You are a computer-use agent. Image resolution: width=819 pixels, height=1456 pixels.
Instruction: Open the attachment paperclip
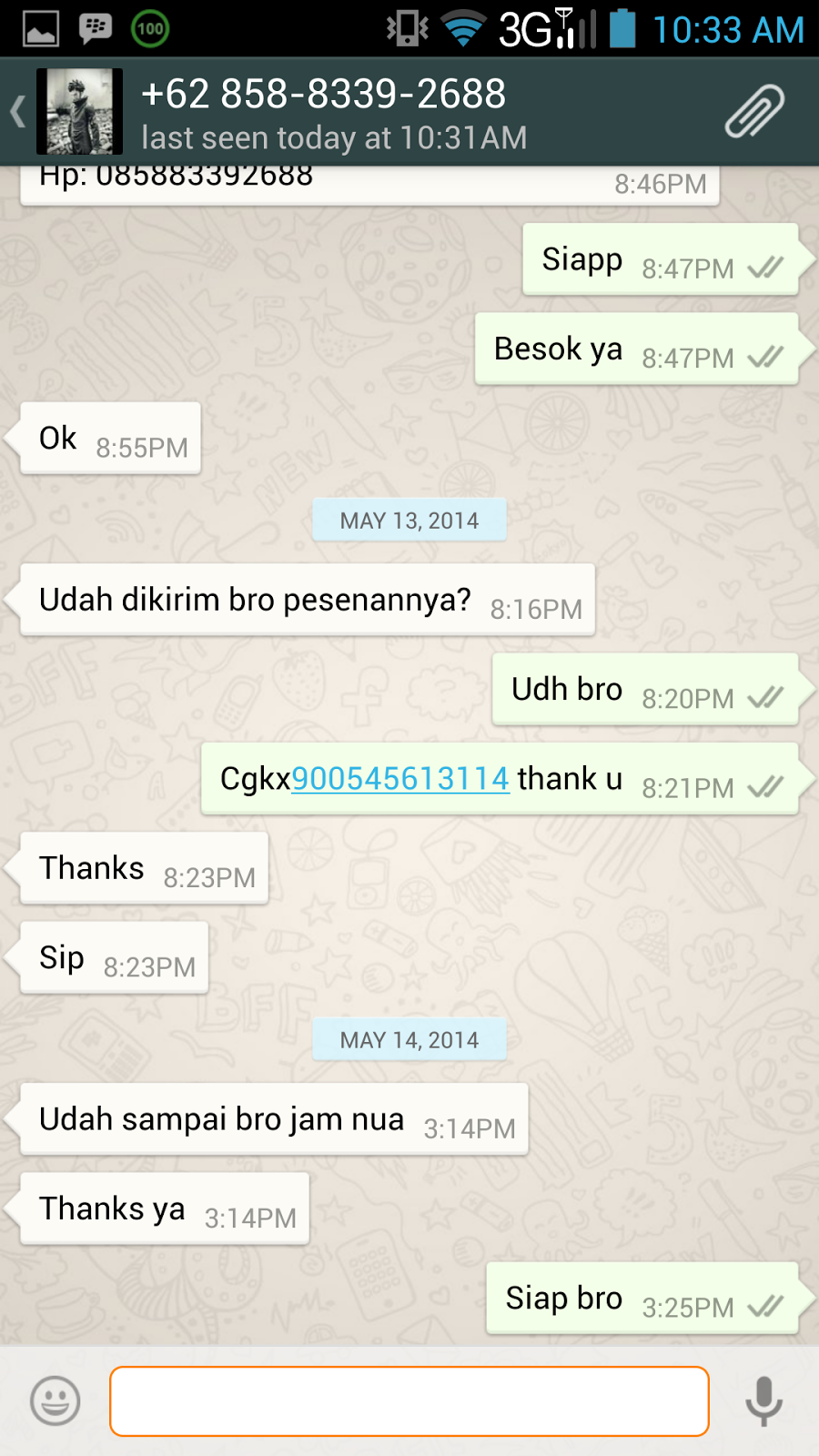click(x=754, y=112)
